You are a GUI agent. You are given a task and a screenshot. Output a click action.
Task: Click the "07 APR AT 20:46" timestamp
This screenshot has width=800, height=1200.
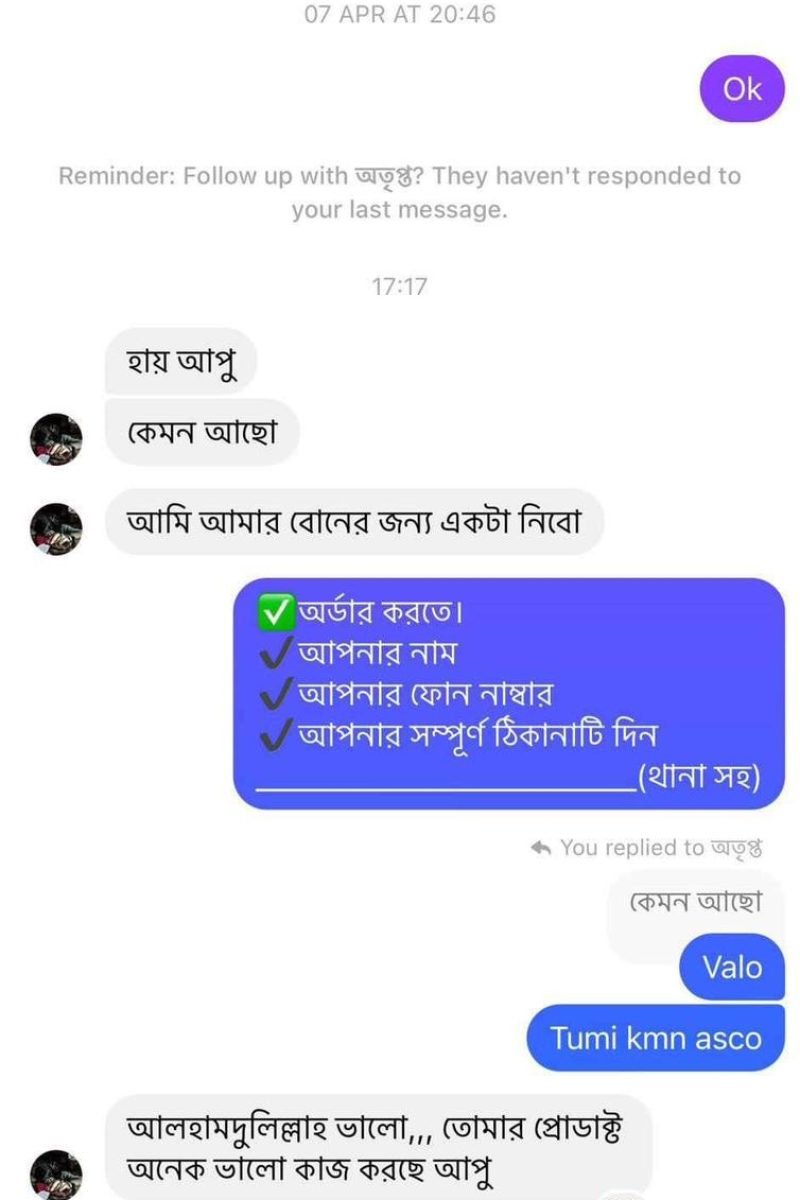[x=399, y=14]
